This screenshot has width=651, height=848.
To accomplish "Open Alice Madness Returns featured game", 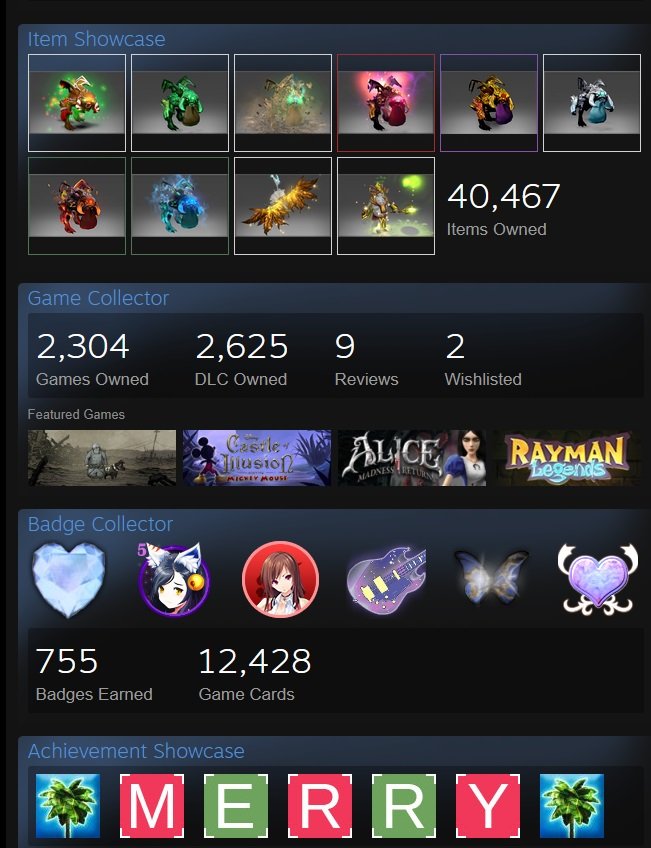I will point(412,458).
